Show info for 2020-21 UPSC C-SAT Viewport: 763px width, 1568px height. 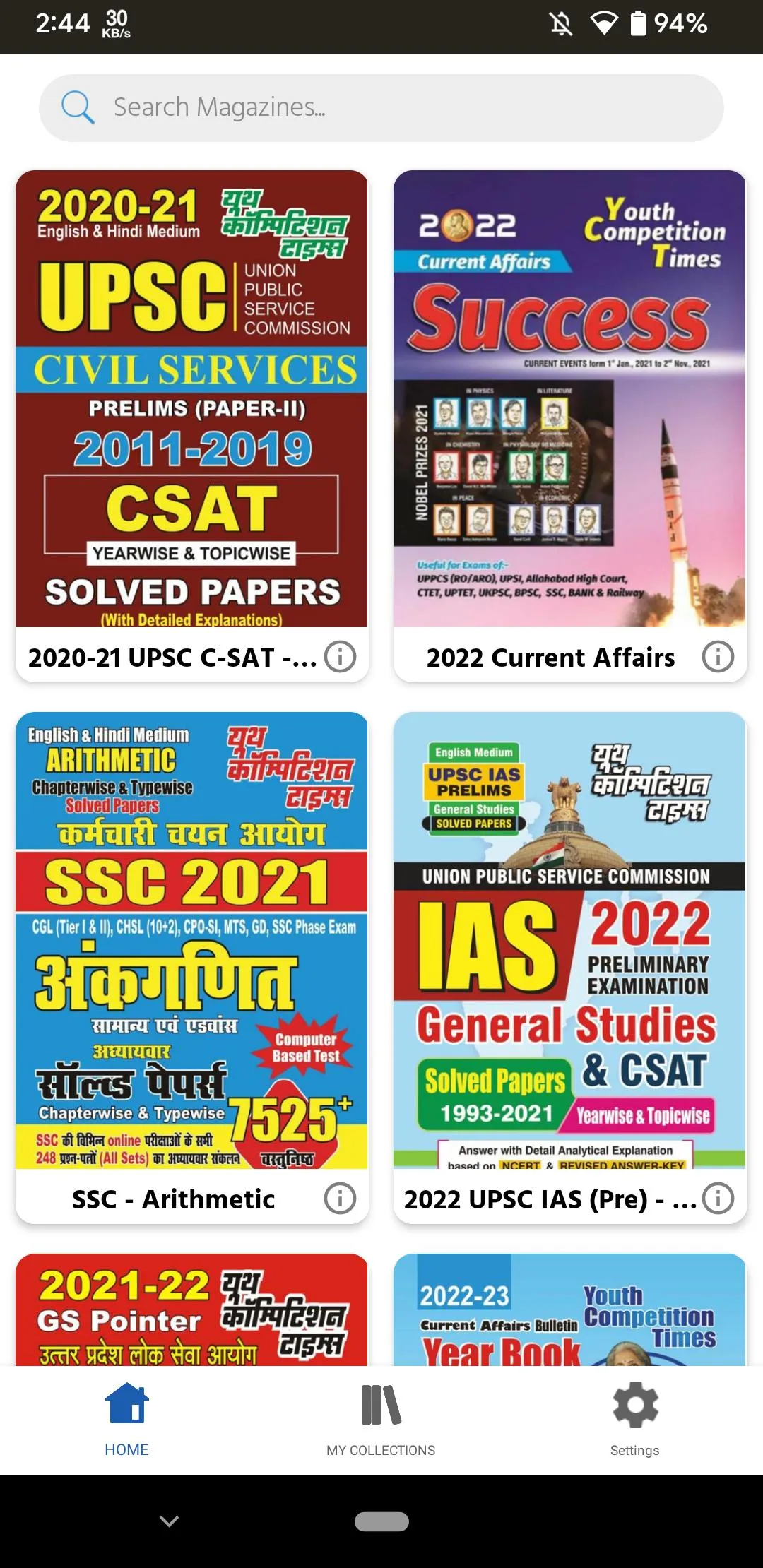click(340, 657)
